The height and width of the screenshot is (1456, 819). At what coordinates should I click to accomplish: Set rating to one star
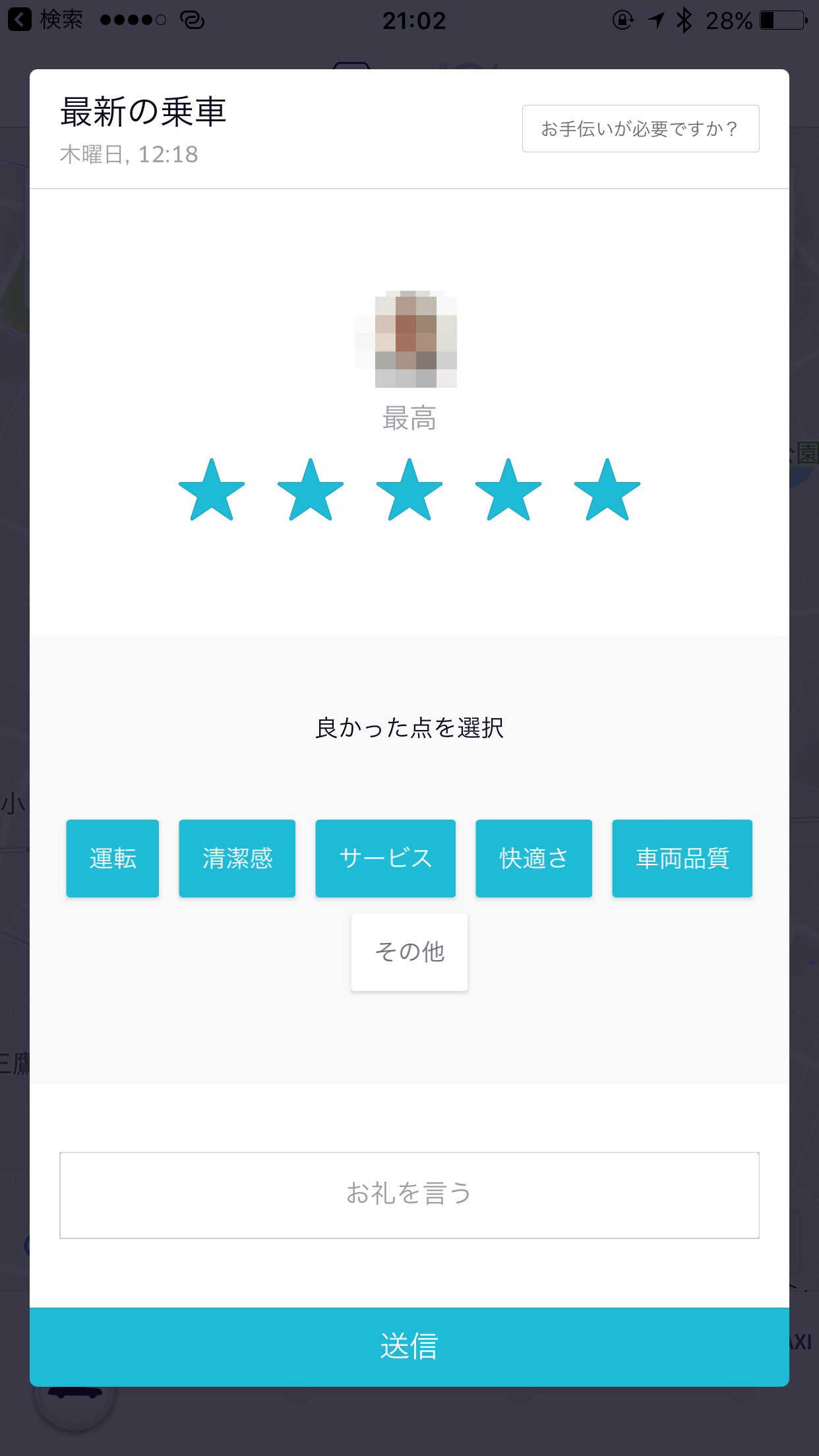212,490
